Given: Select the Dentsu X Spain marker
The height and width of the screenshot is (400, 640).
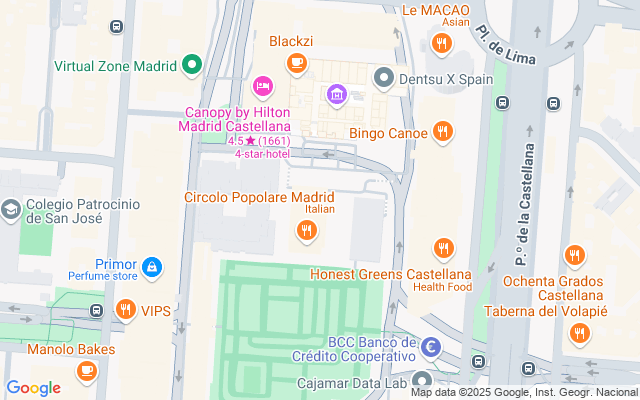Looking at the screenshot, I should click(384, 76).
